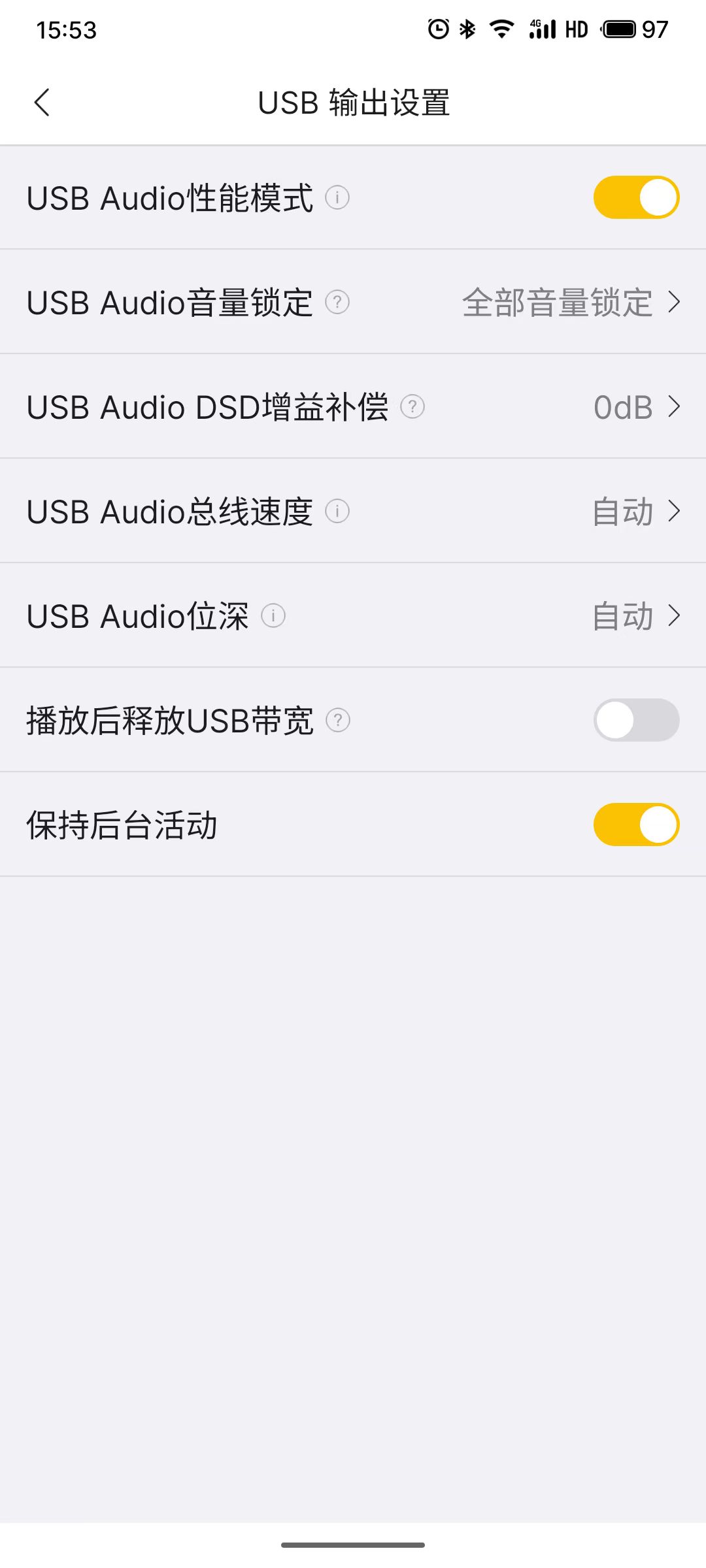This screenshot has width=706, height=1568.
Task: Disable USB Audio性能模式 switch
Action: tap(636, 197)
